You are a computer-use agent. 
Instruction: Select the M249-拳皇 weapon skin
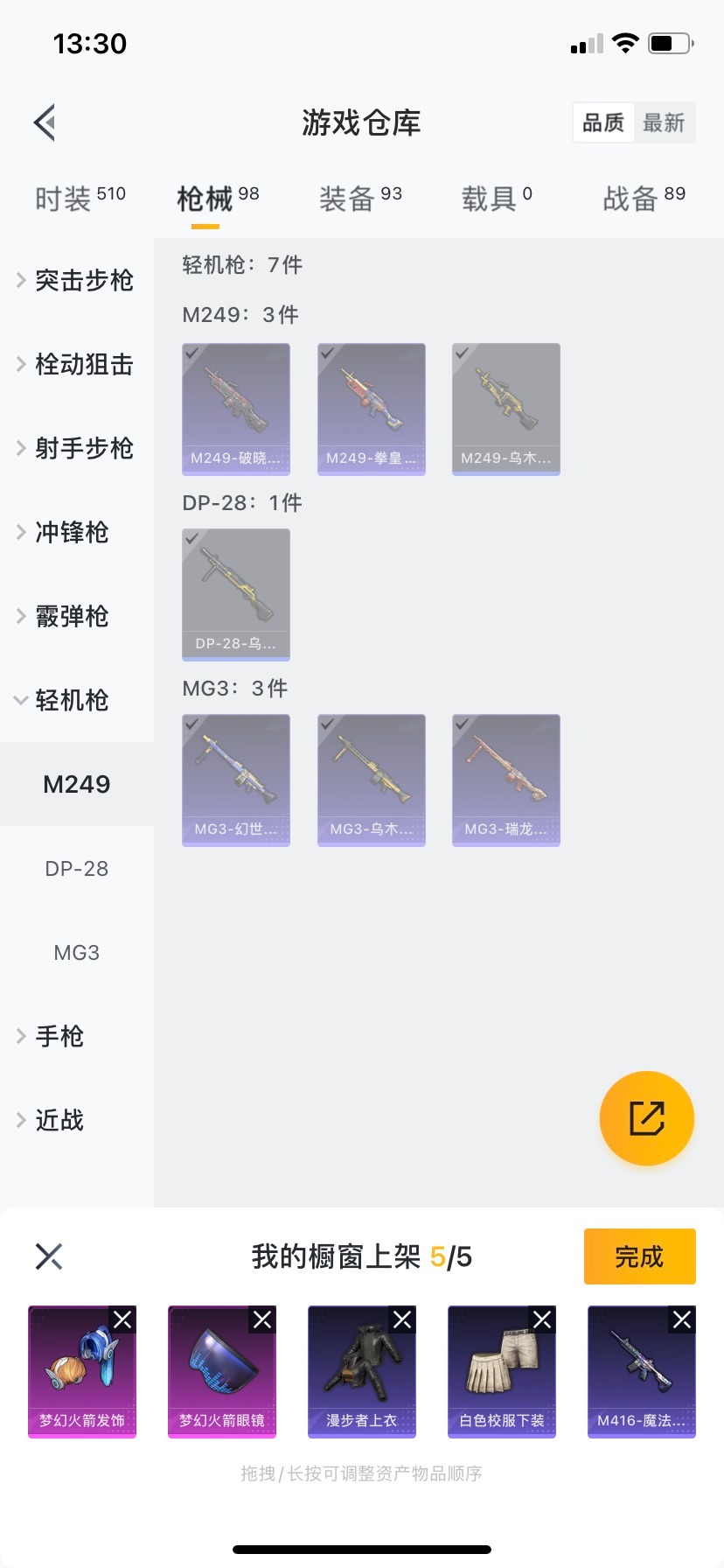click(372, 409)
